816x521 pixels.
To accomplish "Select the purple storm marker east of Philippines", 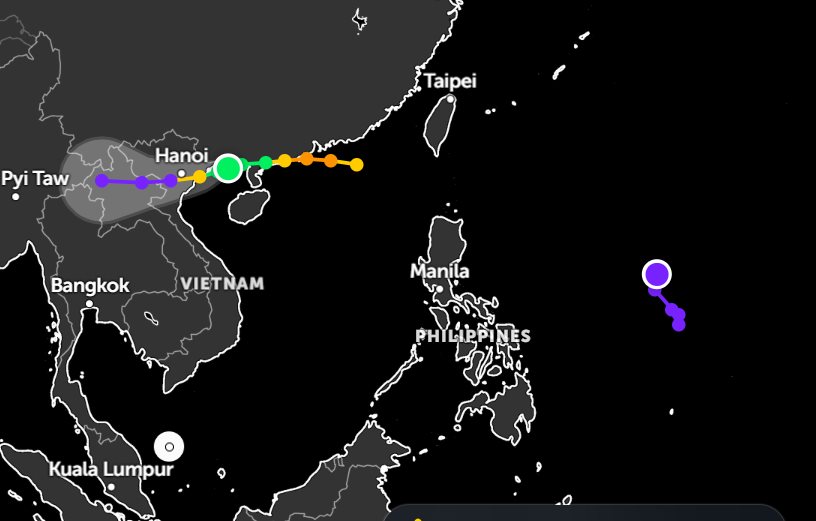I will (657, 274).
